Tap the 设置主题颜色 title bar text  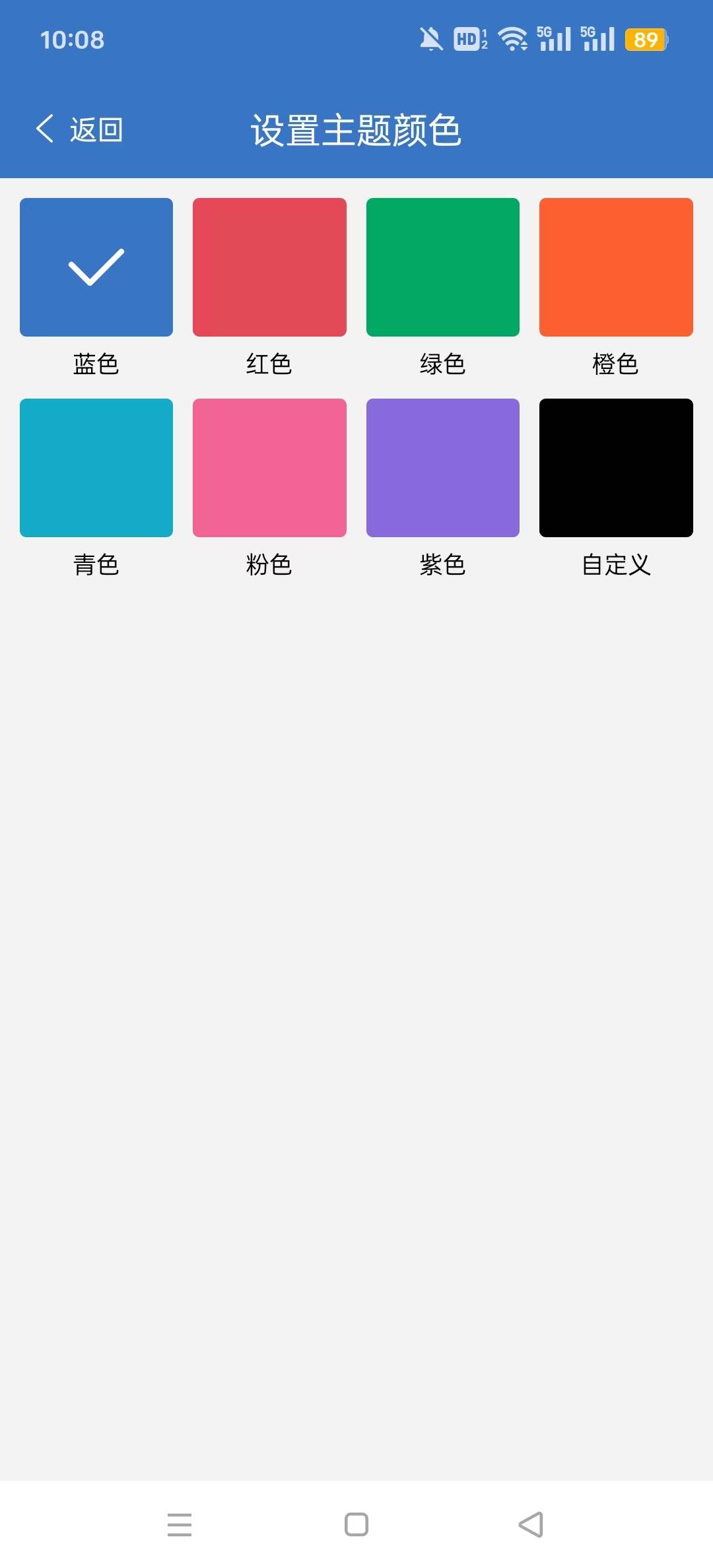click(x=356, y=129)
